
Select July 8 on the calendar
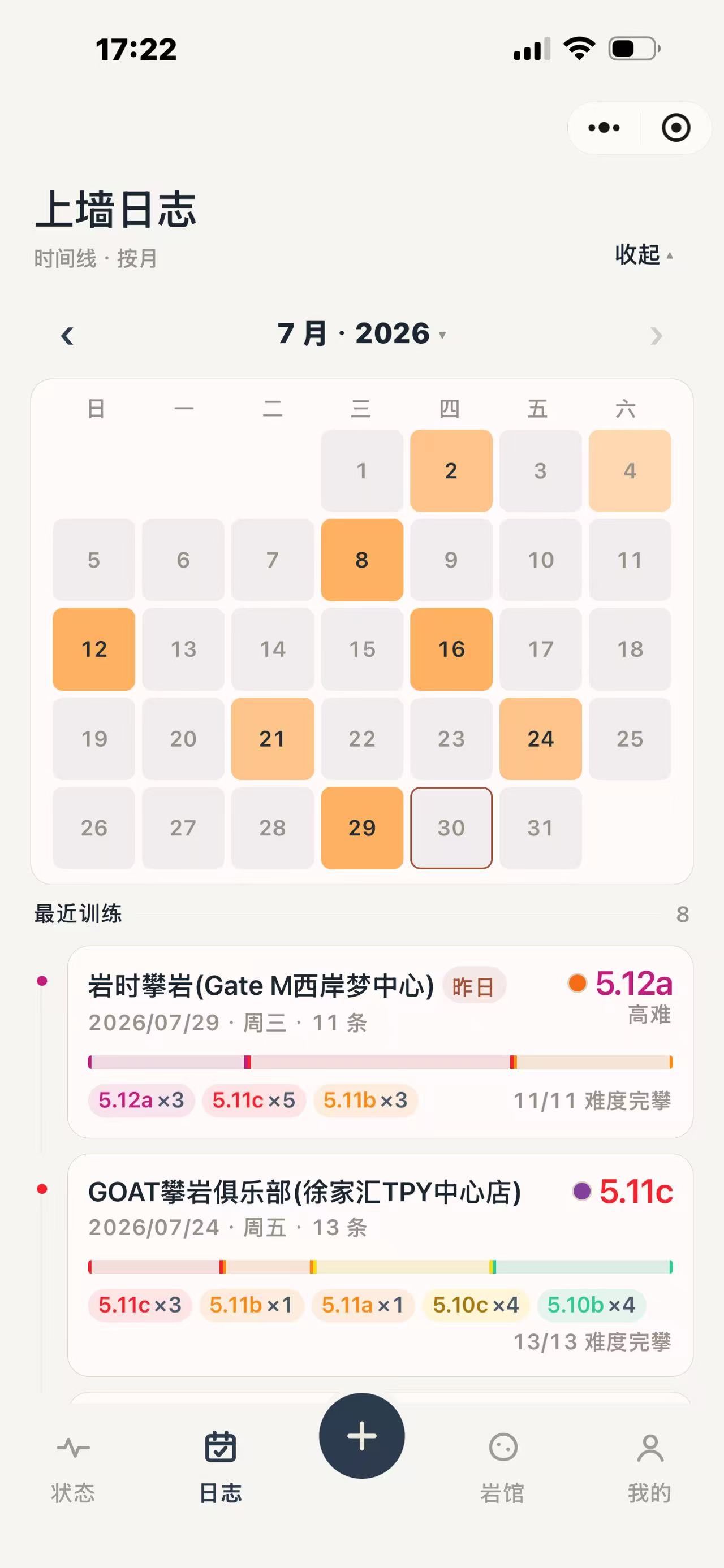pos(361,560)
